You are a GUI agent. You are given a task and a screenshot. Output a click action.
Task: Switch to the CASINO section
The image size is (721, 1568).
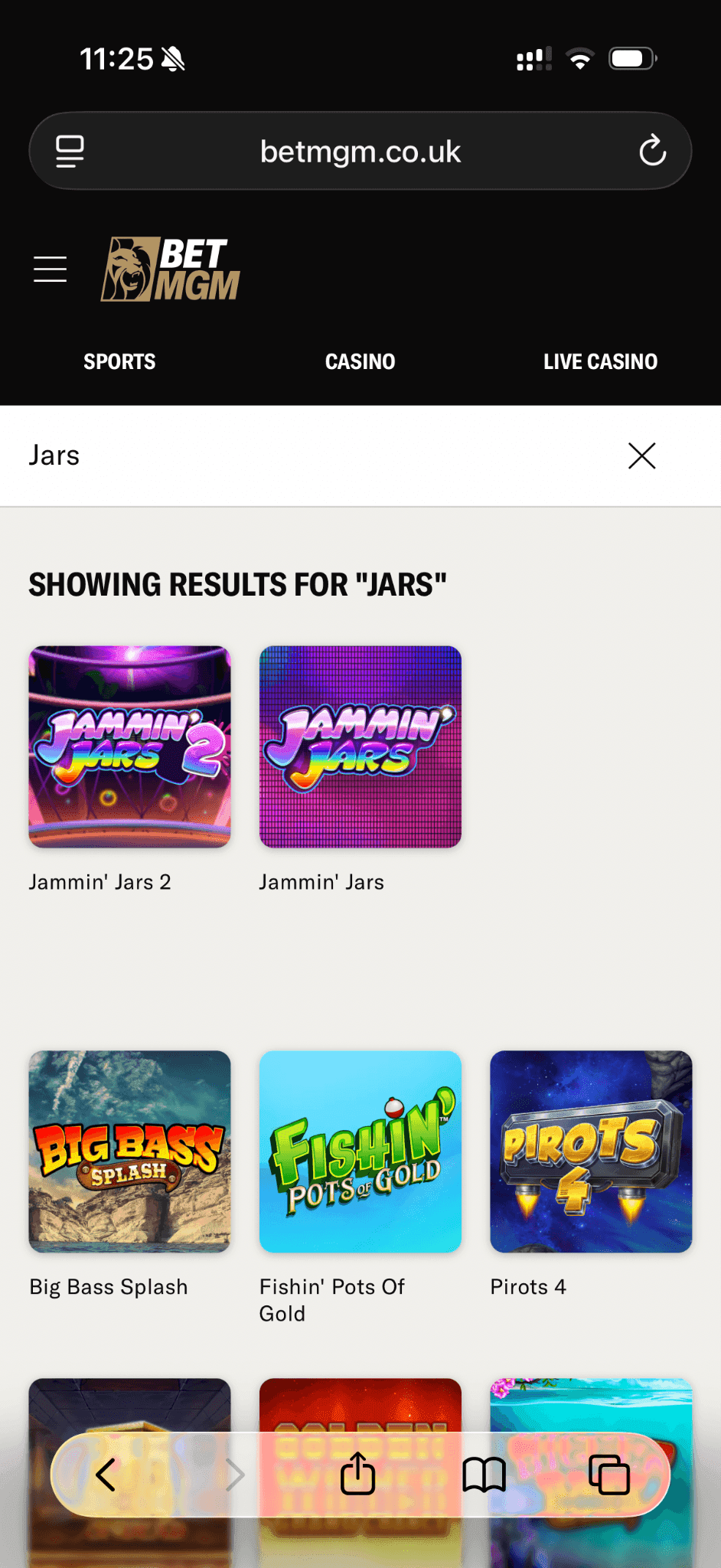click(x=360, y=361)
